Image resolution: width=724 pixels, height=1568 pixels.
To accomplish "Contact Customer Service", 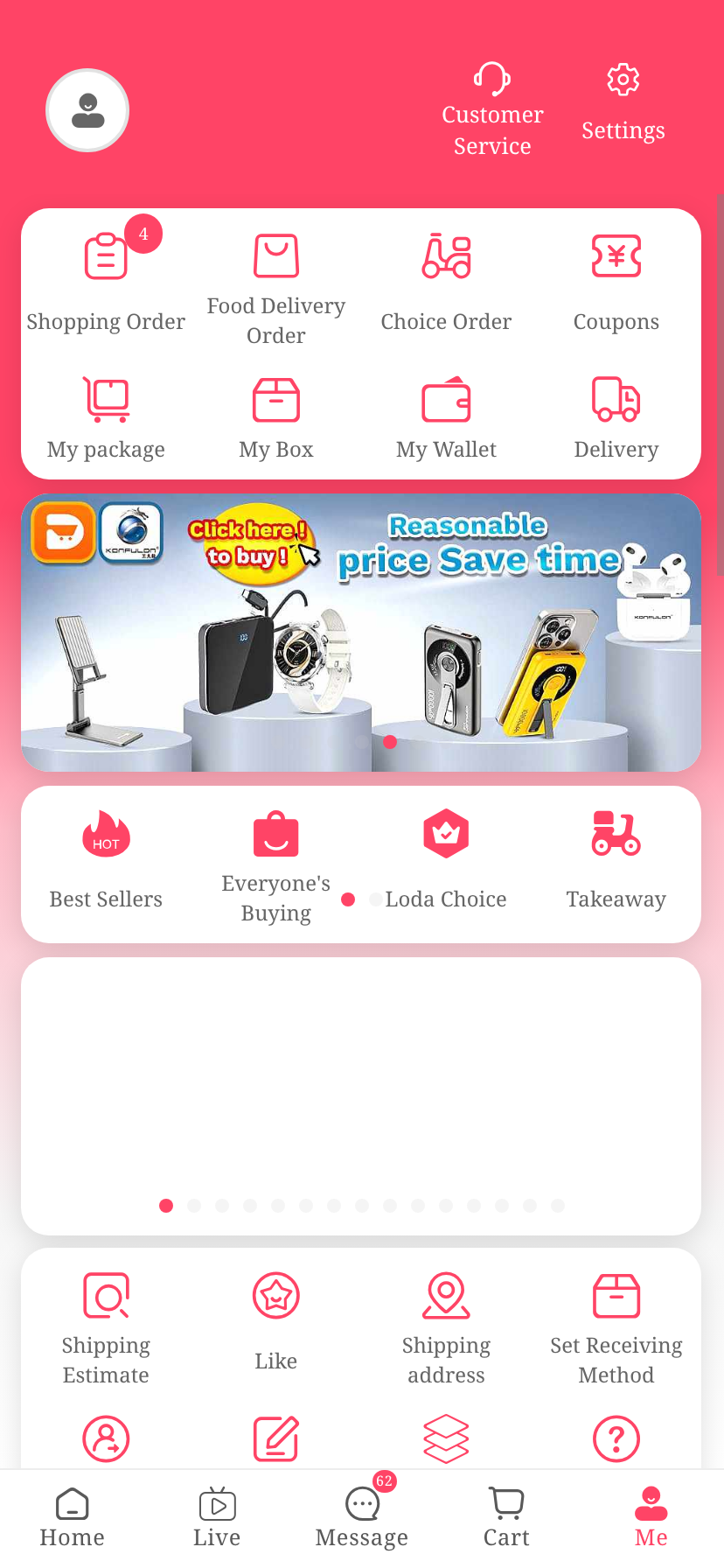I will pyautogui.click(x=492, y=109).
